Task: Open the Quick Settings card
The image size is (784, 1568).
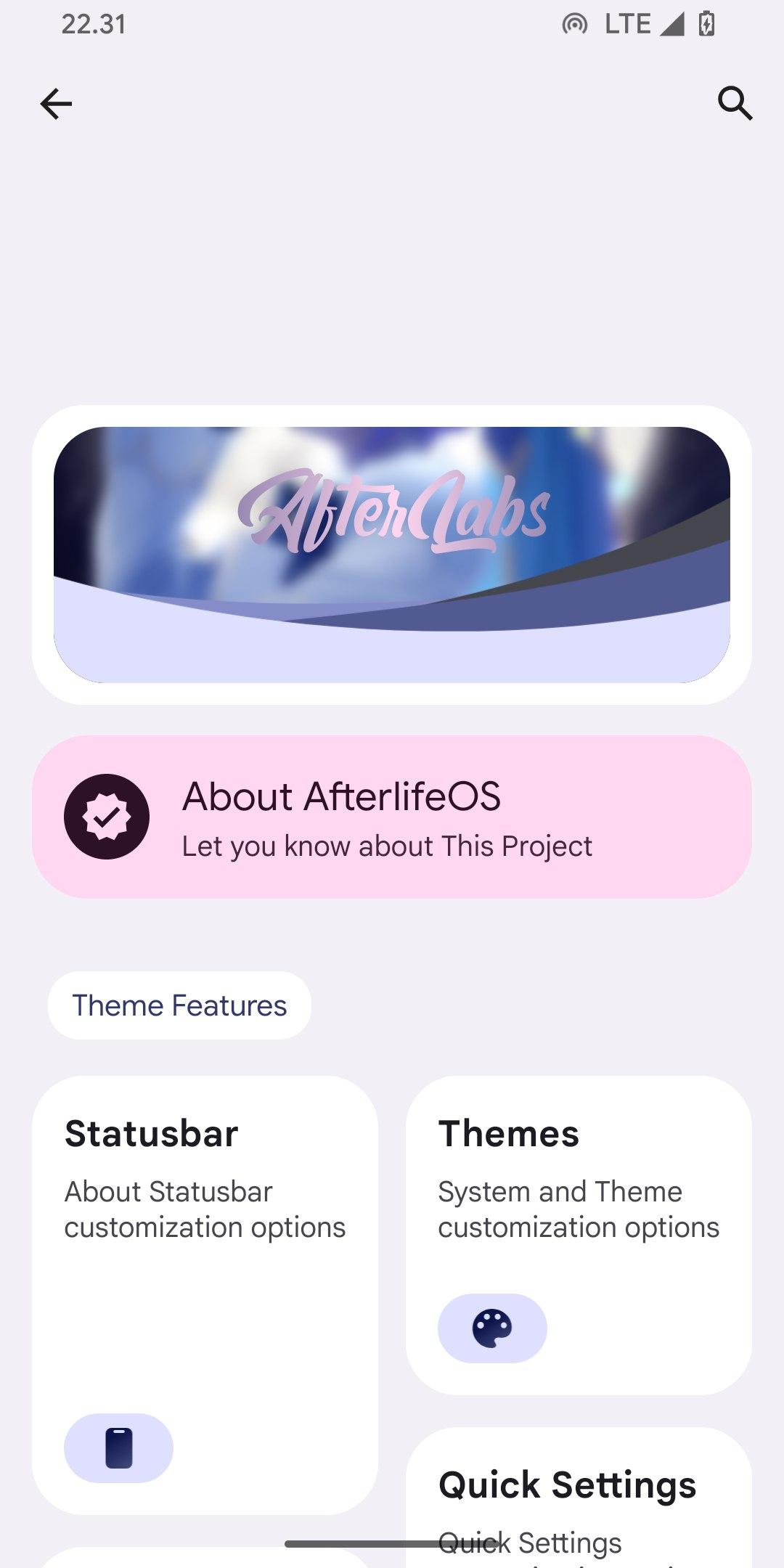Action: pyautogui.click(x=578, y=1495)
